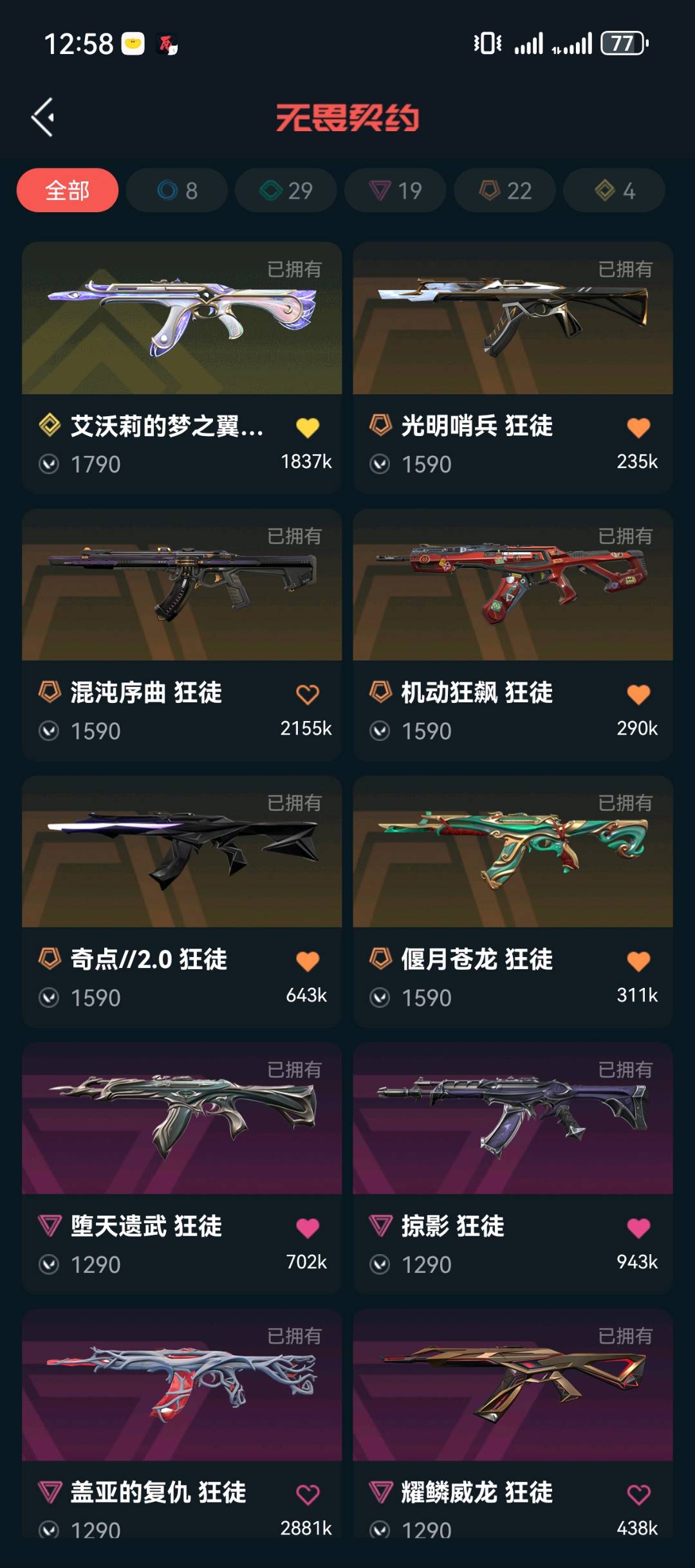Tap the heart on 艾沃莉的梦之翼
Image resolution: width=695 pixels, height=1568 pixels.
tap(308, 428)
